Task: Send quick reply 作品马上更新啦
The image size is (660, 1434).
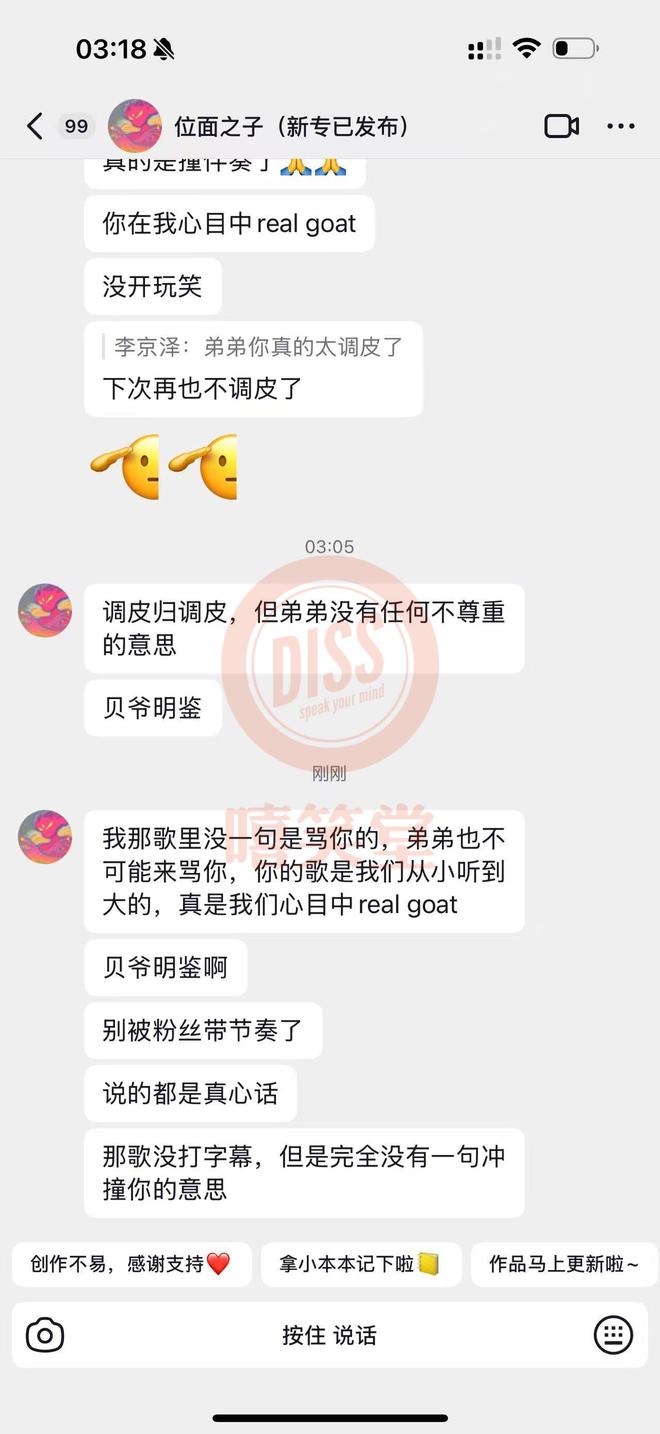Action: 563,1264
